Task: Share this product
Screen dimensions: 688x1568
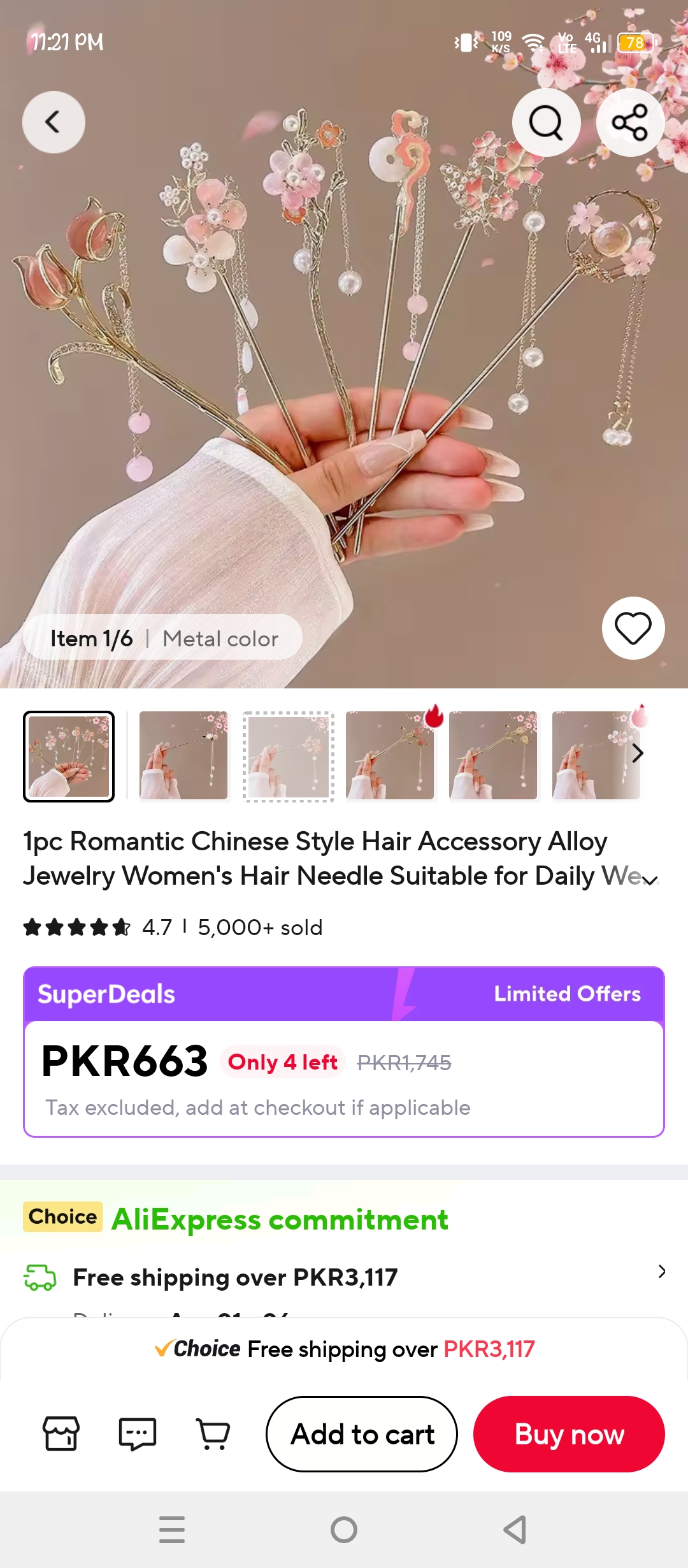Action: pos(630,122)
